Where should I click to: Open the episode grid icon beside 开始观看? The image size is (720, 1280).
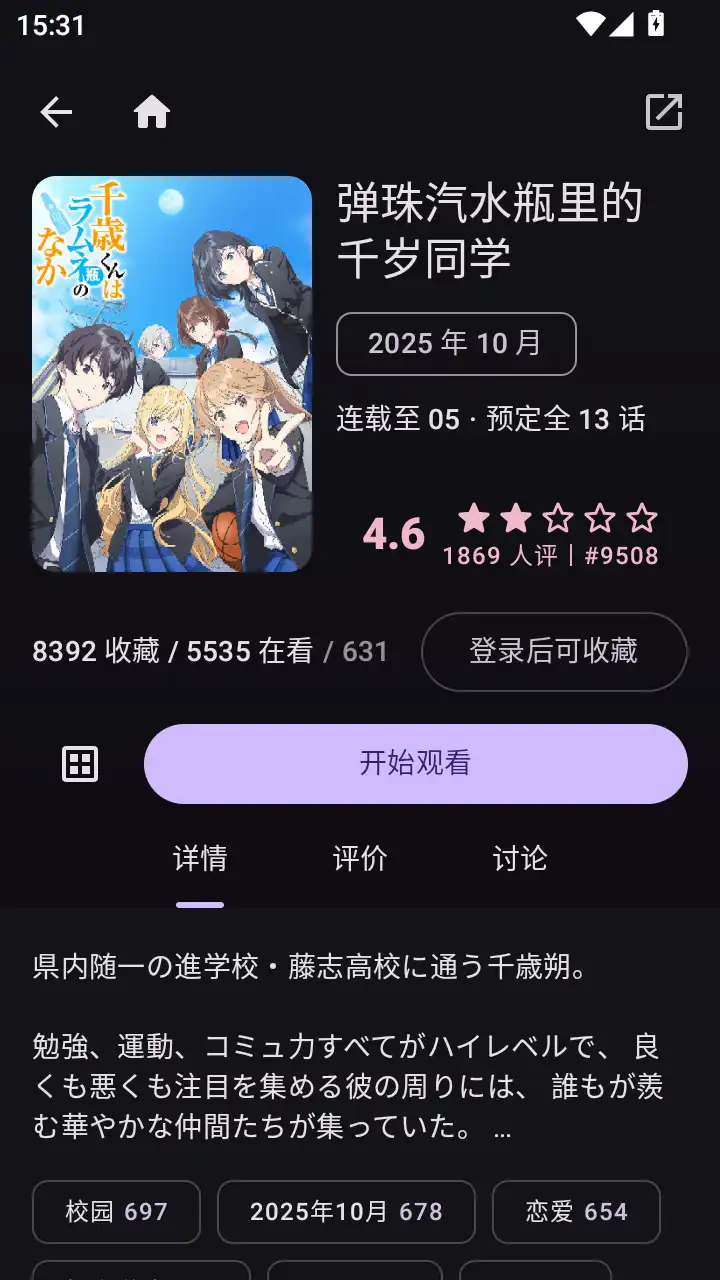pyautogui.click(x=80, y=764)
